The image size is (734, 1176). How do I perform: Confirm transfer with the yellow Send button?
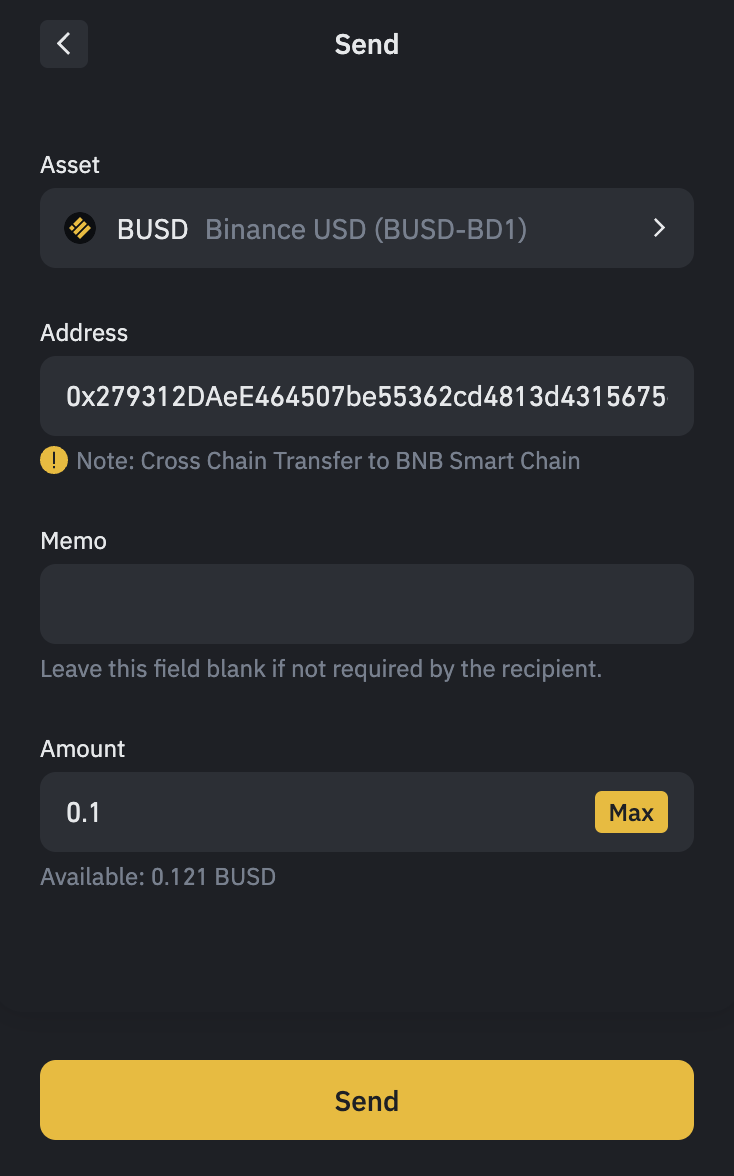pyautogui.click(x=366, y=1100)
